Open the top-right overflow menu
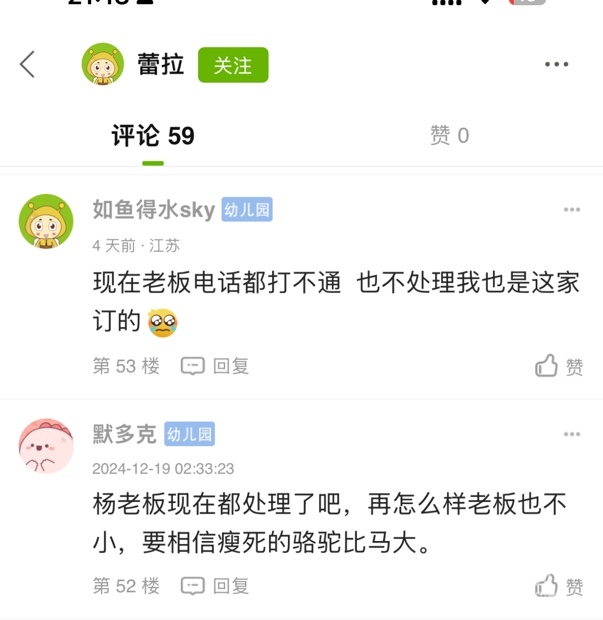The image size is (603, 620). (557, 65)
